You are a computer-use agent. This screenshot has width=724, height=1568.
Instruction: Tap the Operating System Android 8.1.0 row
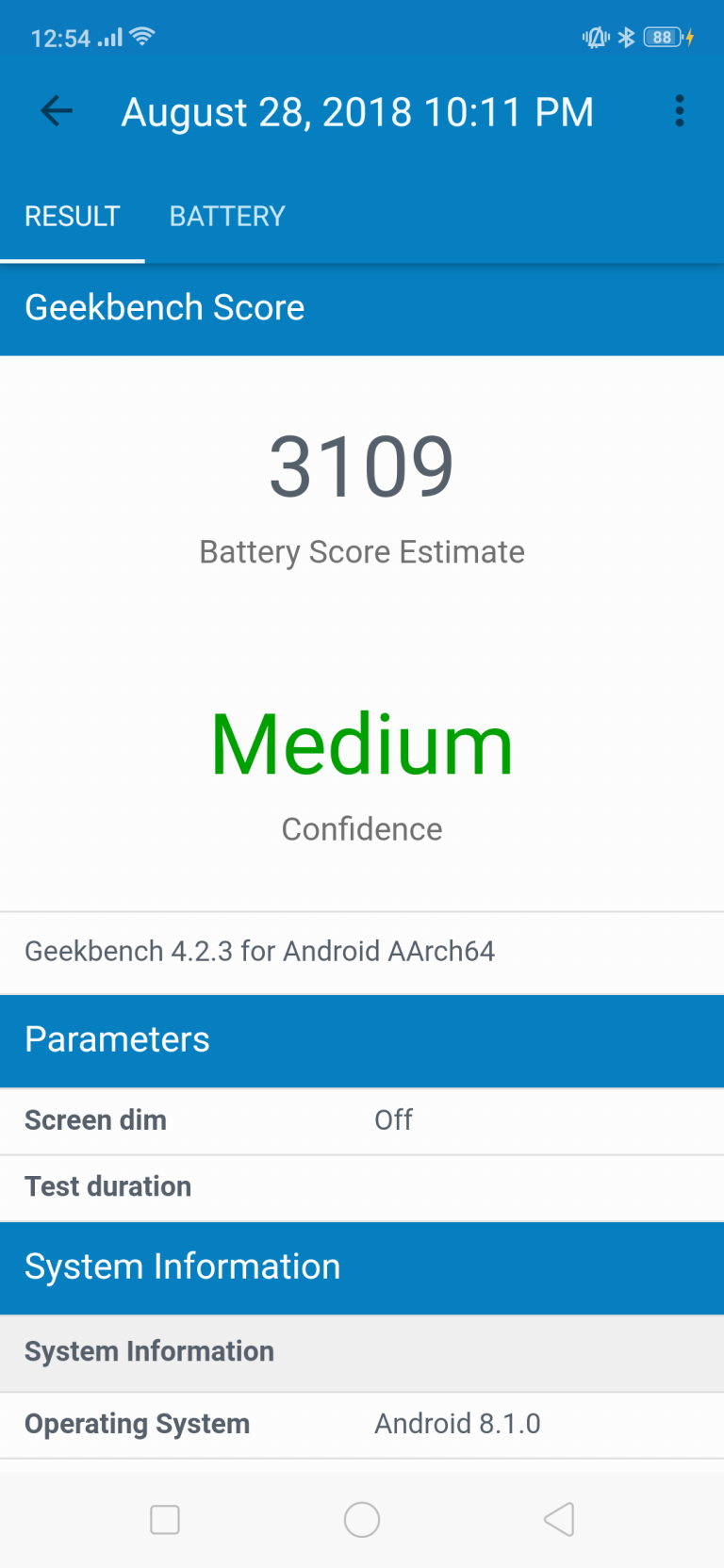click(362, 1424)
